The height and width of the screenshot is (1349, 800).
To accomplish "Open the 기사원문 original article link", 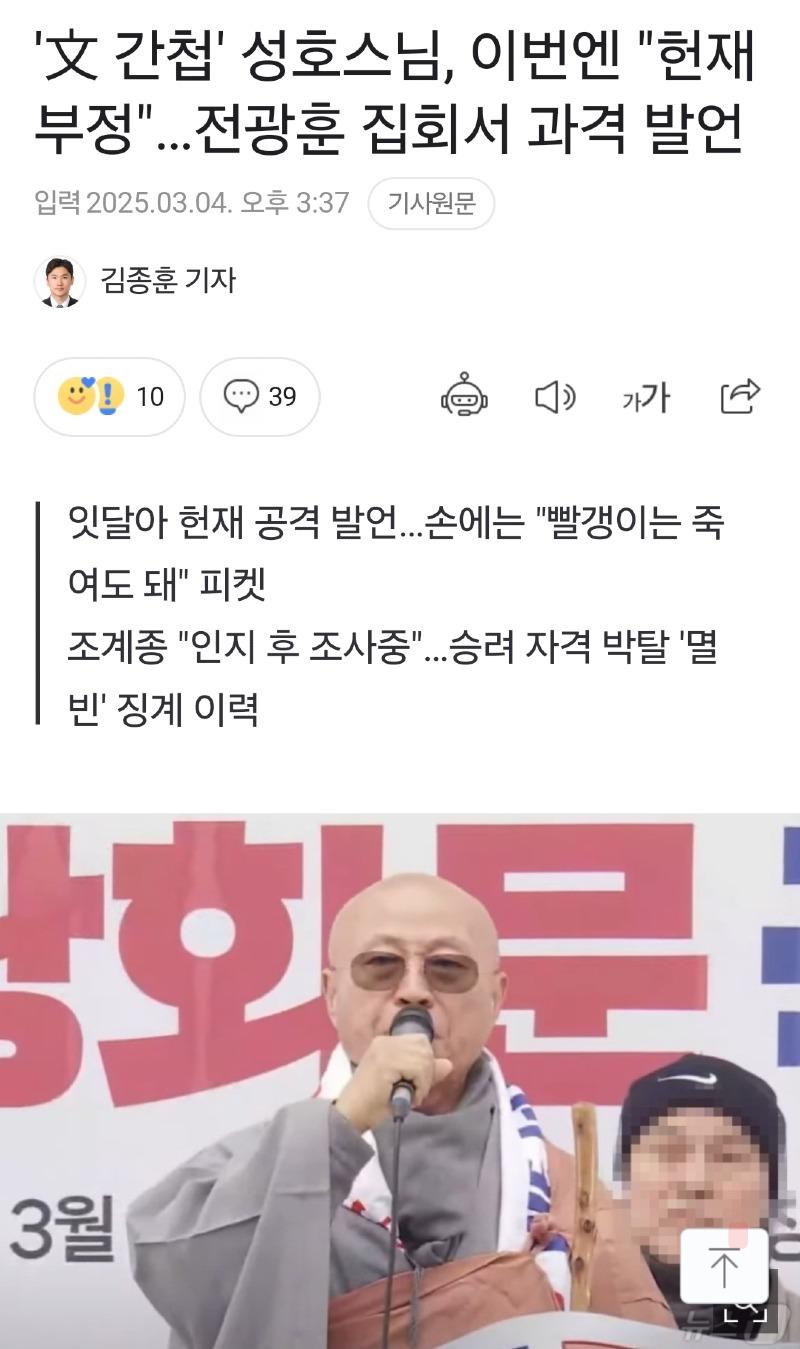I will (x=431, y=204).
